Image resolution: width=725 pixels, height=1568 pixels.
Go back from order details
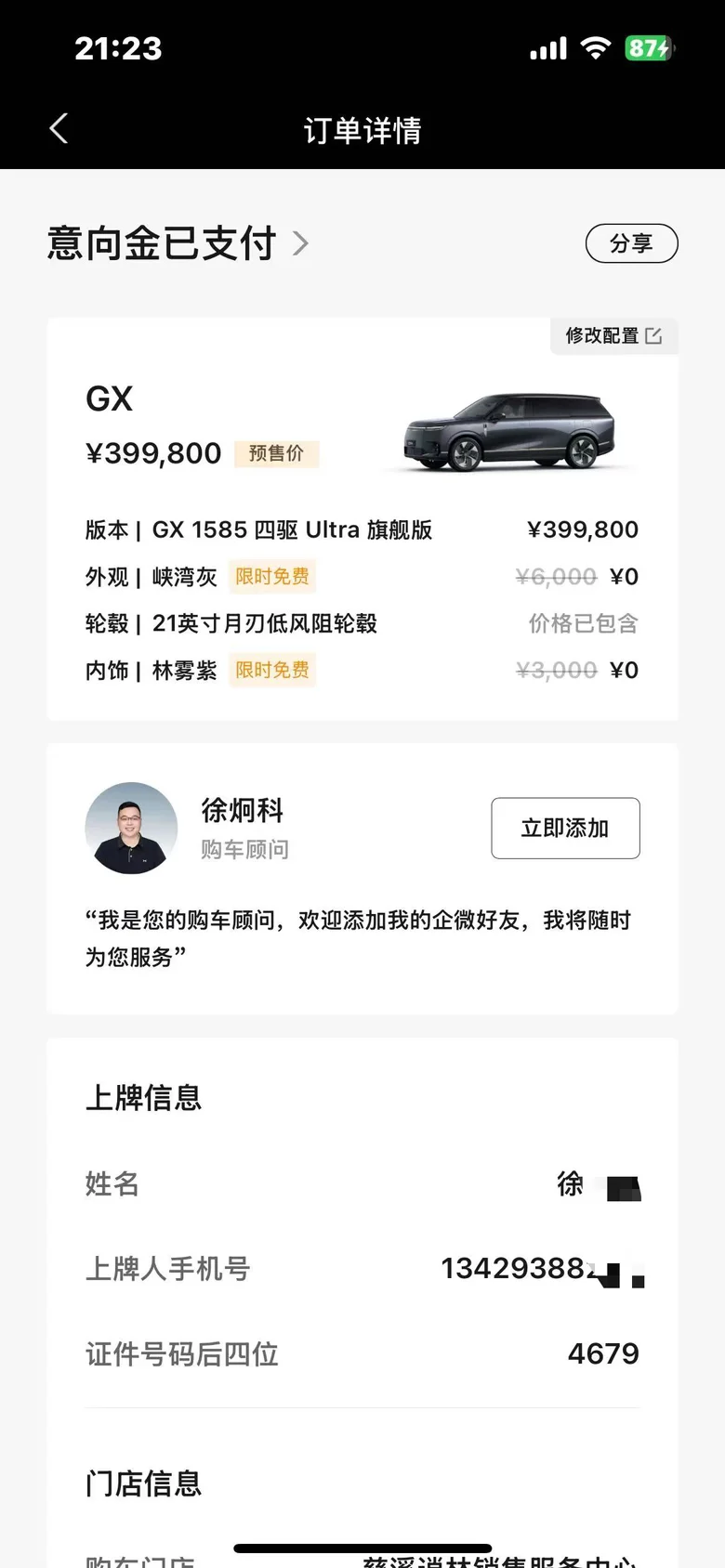click(x=59, y=129)
